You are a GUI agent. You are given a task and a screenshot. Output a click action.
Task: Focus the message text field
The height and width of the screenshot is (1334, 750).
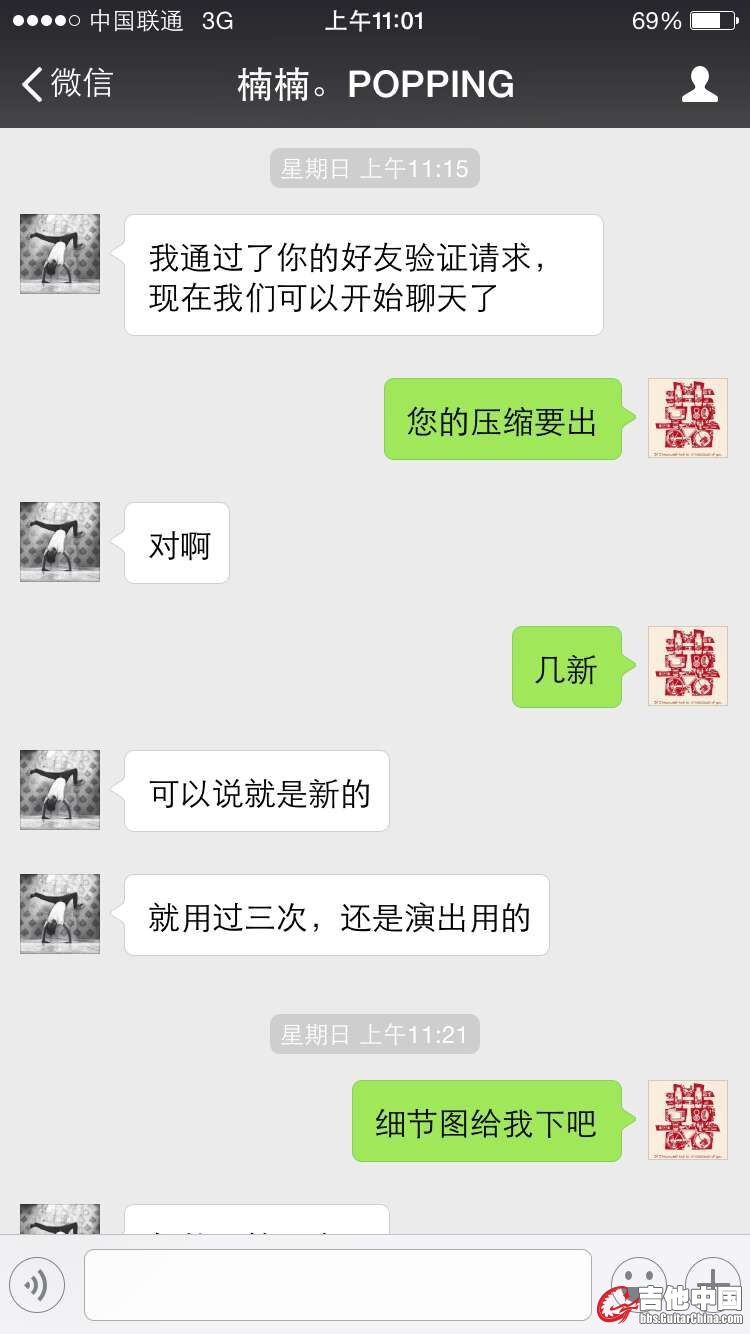pos(337,1284)
